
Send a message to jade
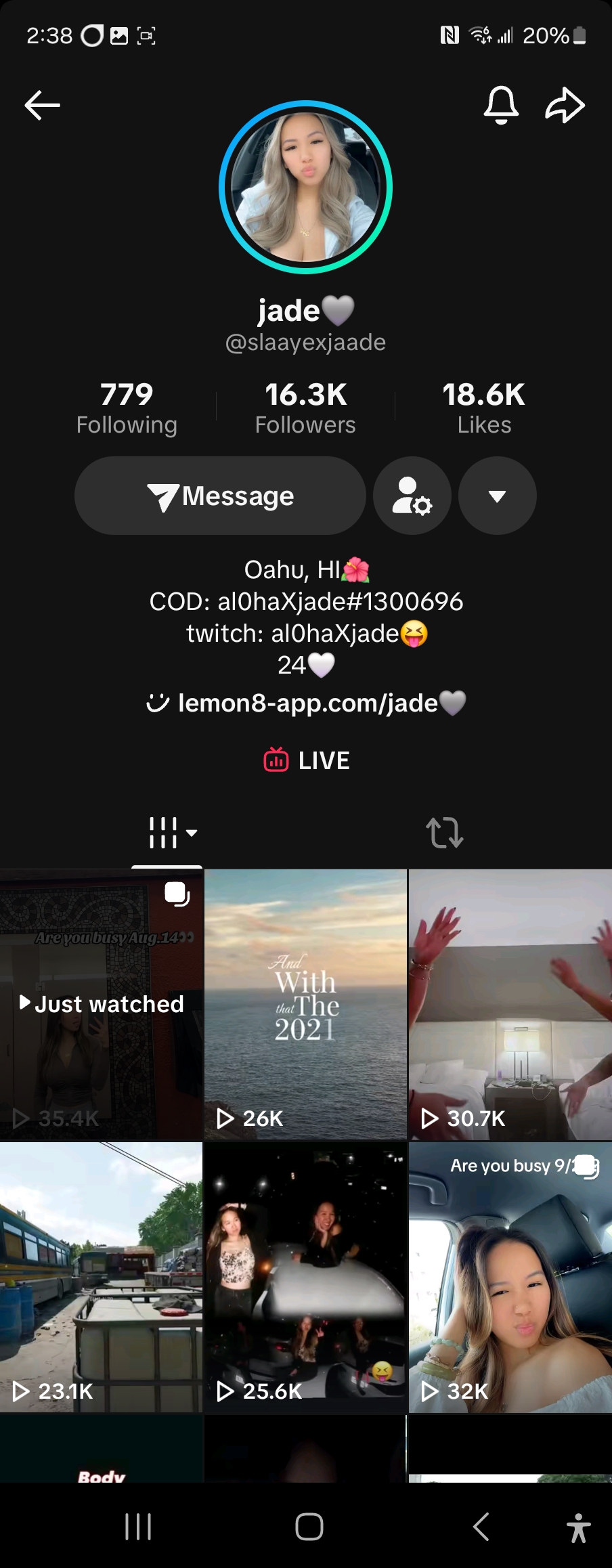pos(220,496)
